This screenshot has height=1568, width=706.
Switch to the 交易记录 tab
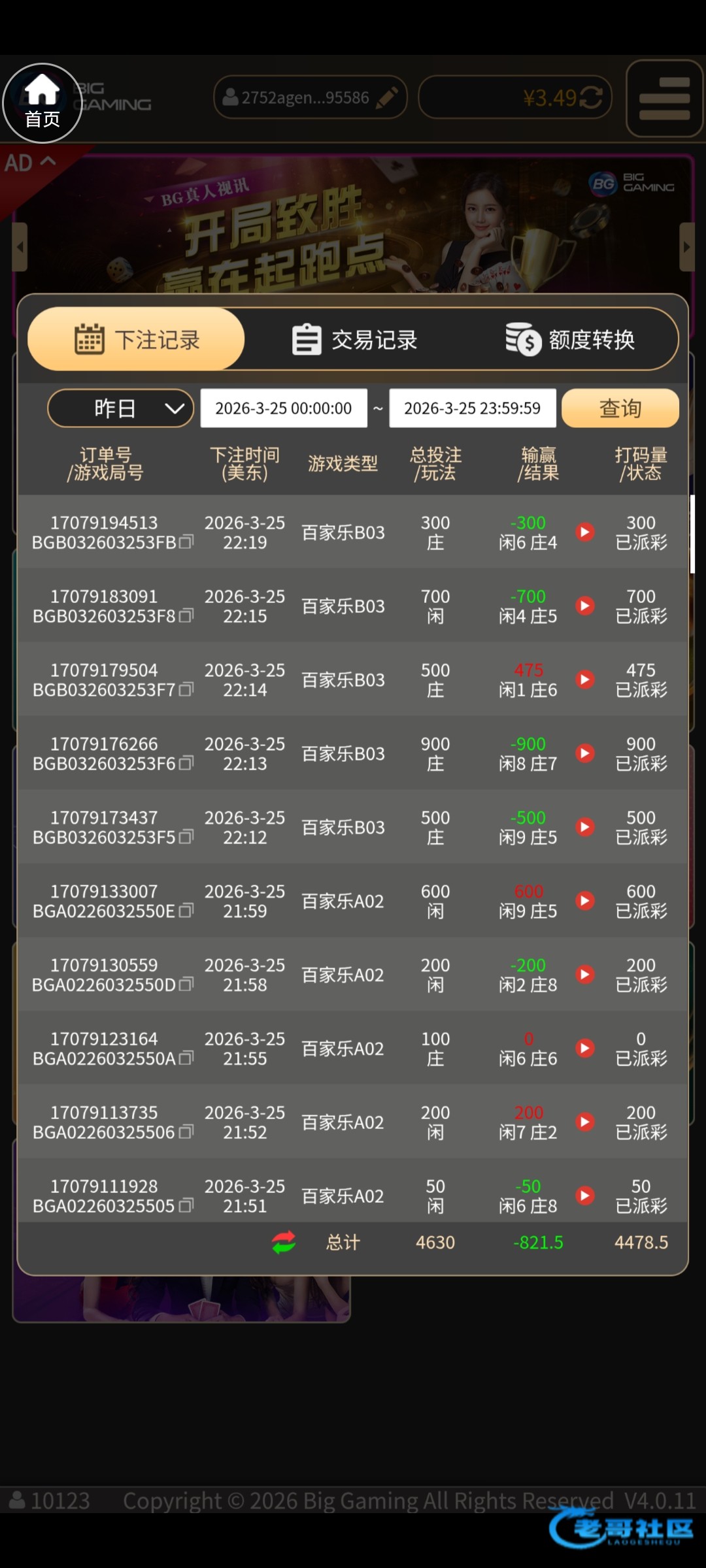point(354,340)
